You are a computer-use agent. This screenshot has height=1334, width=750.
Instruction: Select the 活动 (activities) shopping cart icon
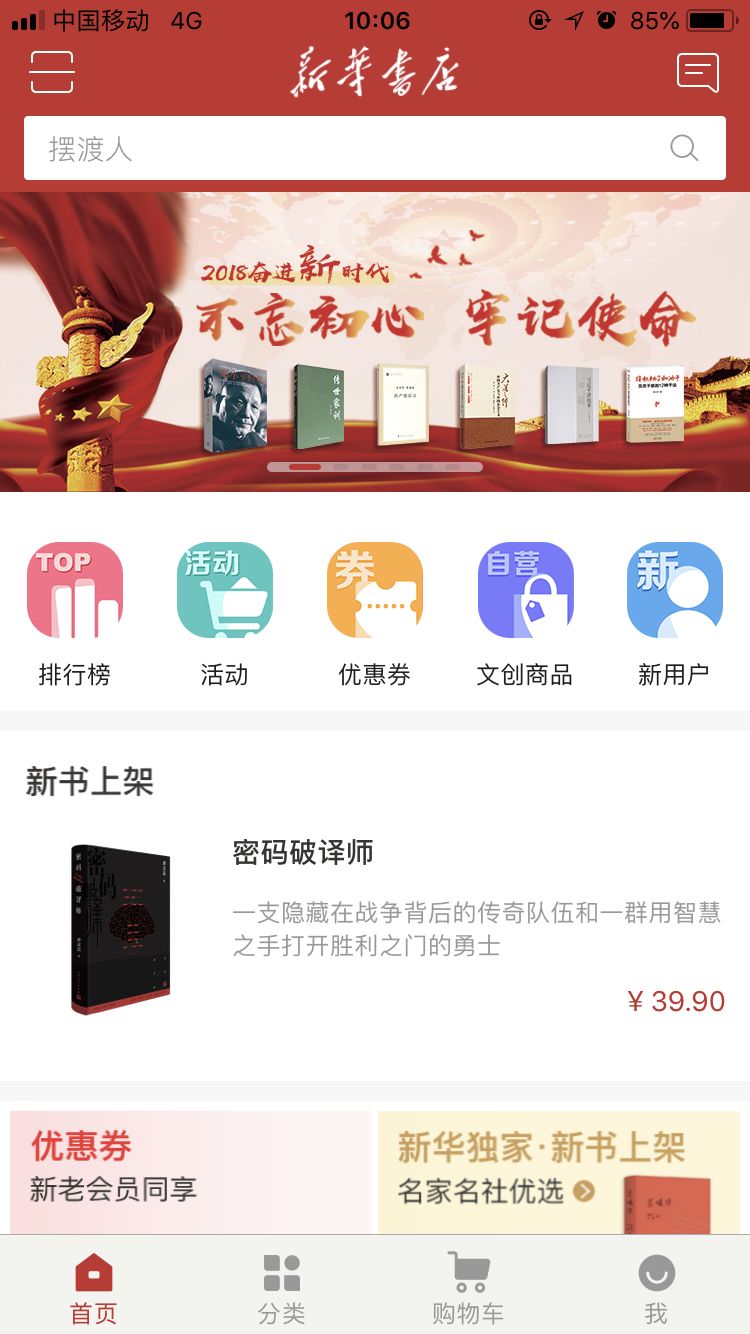tap(223, 590)
